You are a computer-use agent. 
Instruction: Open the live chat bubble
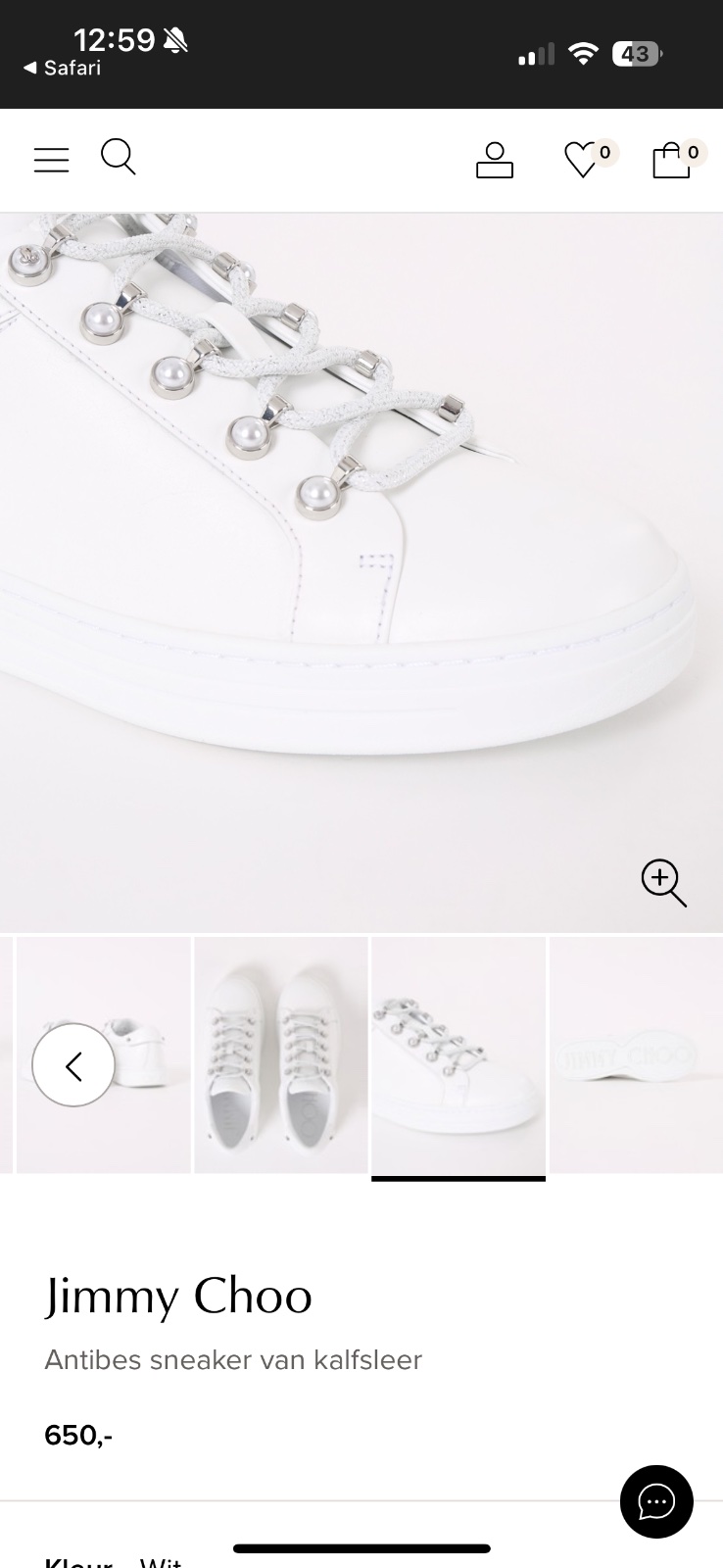coord(656,1501)
